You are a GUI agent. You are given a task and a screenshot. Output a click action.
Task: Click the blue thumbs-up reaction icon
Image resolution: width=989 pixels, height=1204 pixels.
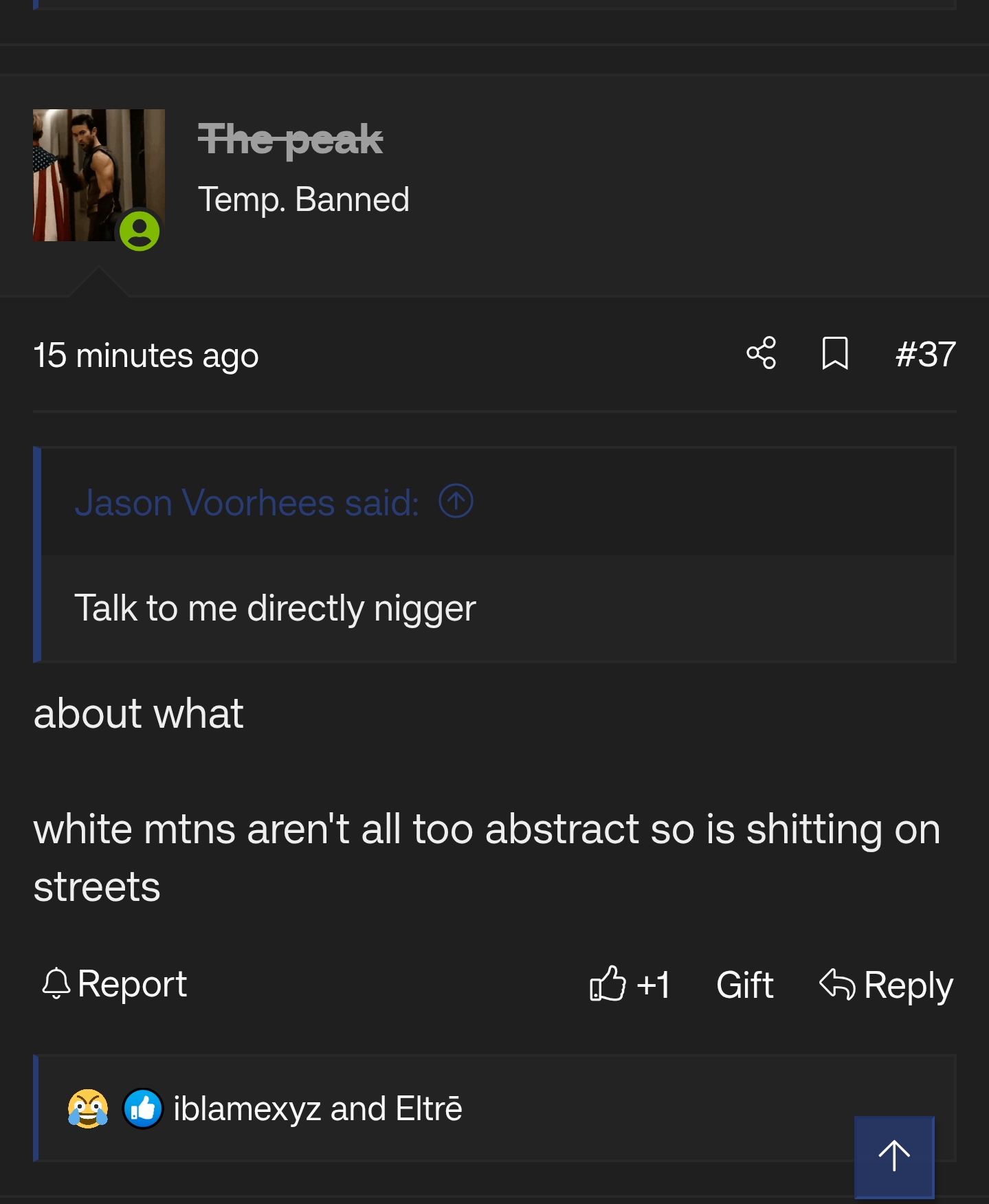pos(143,1108)
